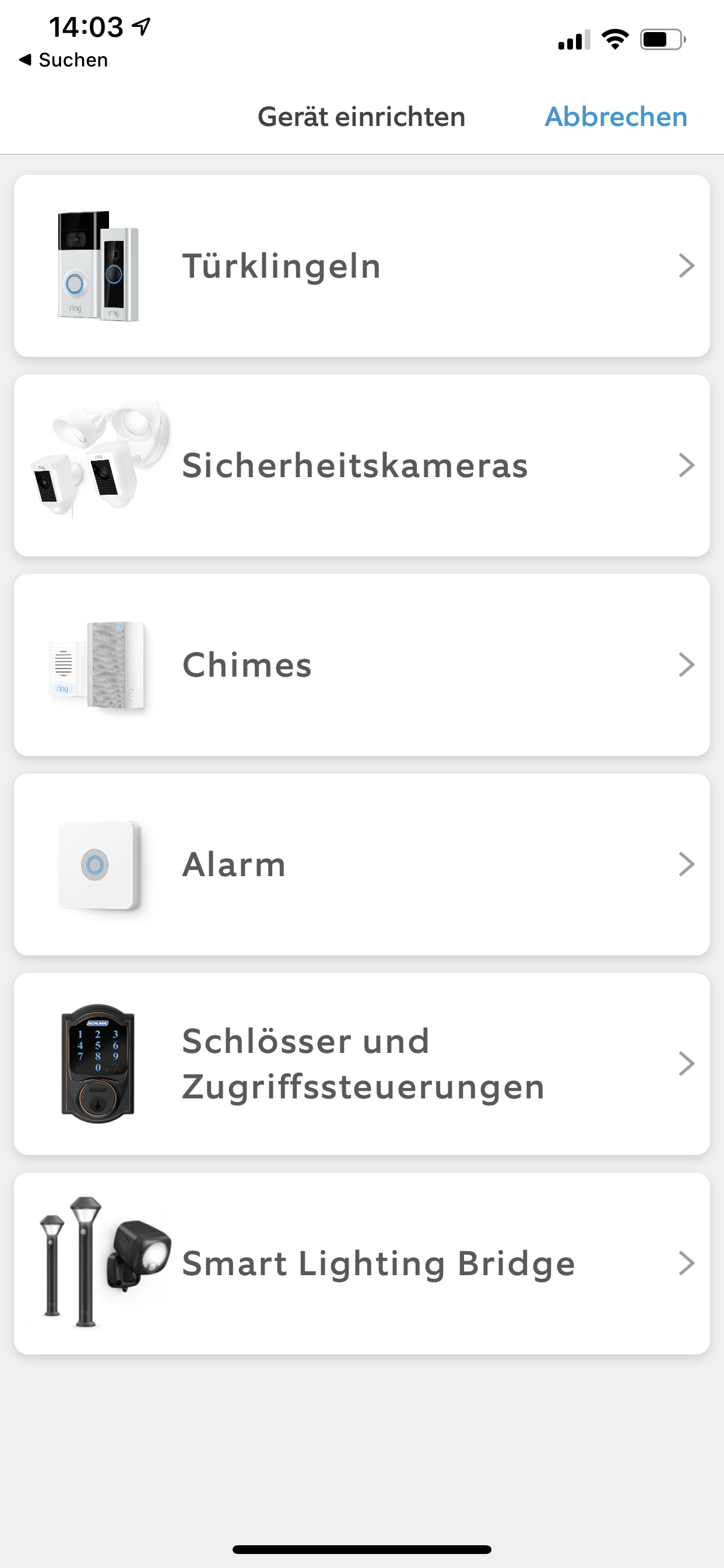Image resolution: width=724 pixels, height=1568 pixels.
Task: Choose the Chimes option
Action: (361, 664)
